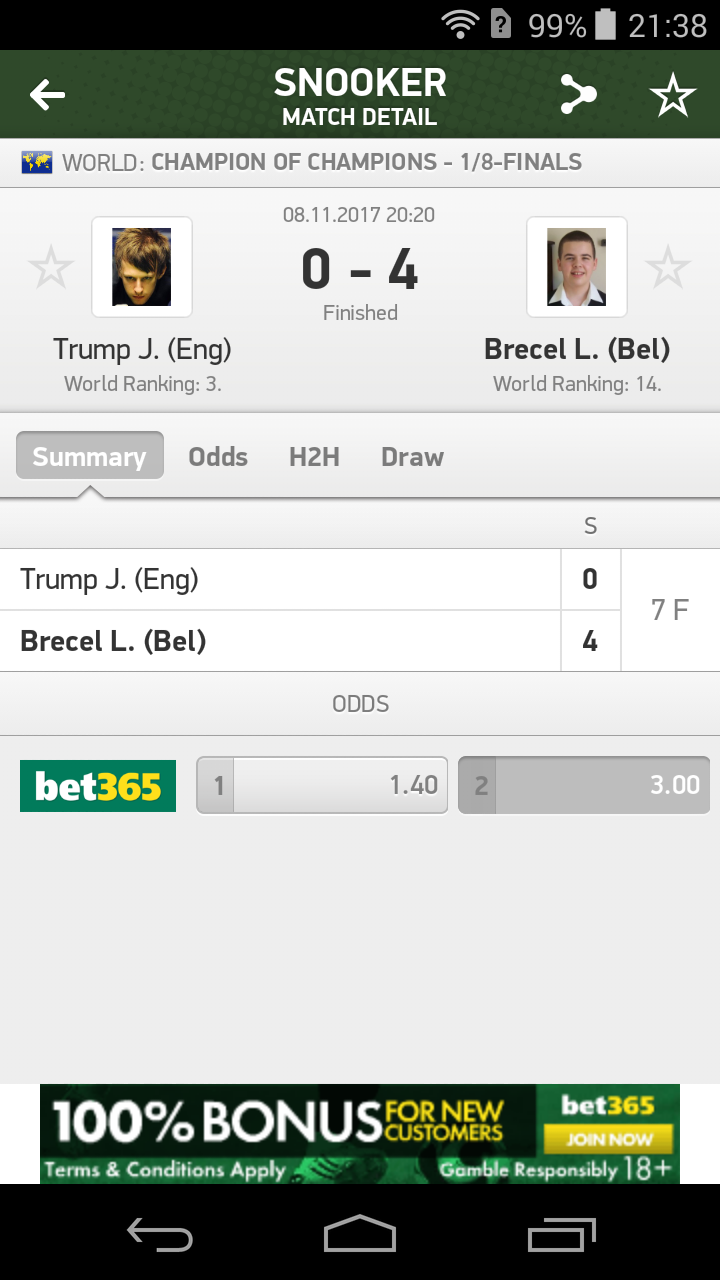Select odds 1 at 1.40
The width and height of the screenshot is (720, 1280).
click(x=322, y=785)
